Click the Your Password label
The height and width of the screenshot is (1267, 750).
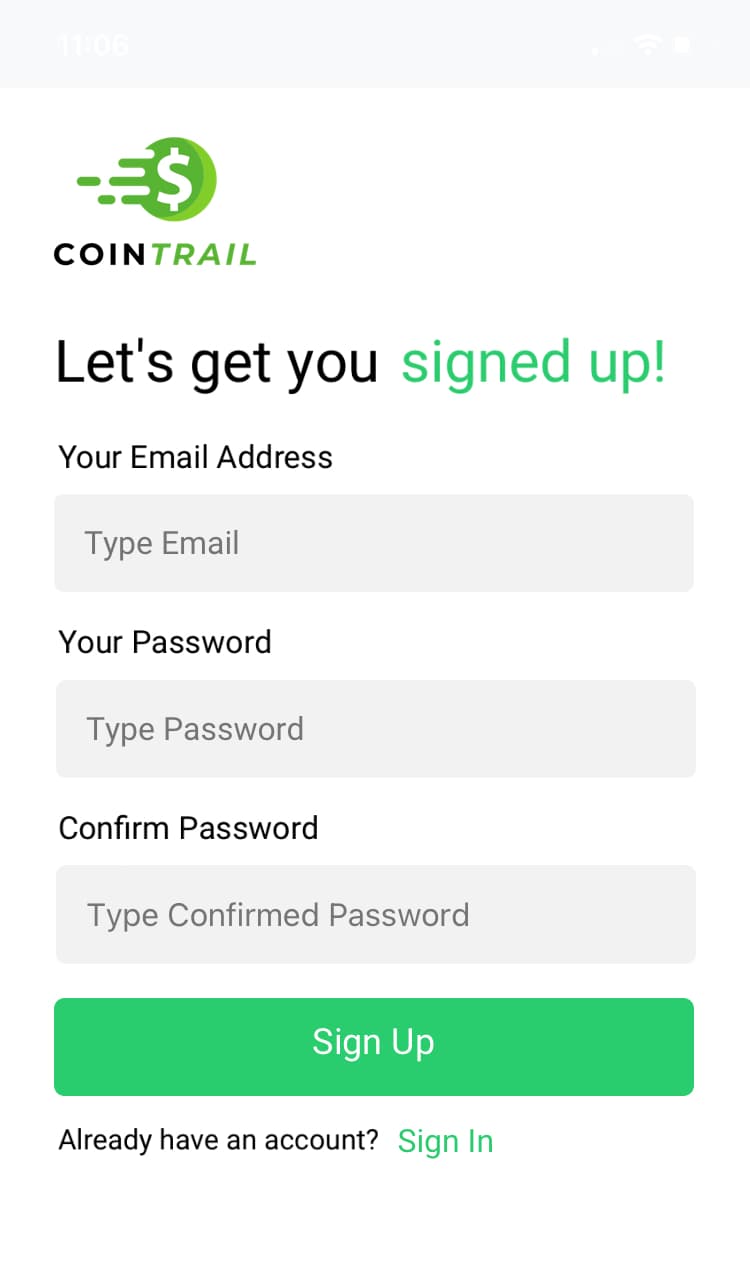(165, 642)
